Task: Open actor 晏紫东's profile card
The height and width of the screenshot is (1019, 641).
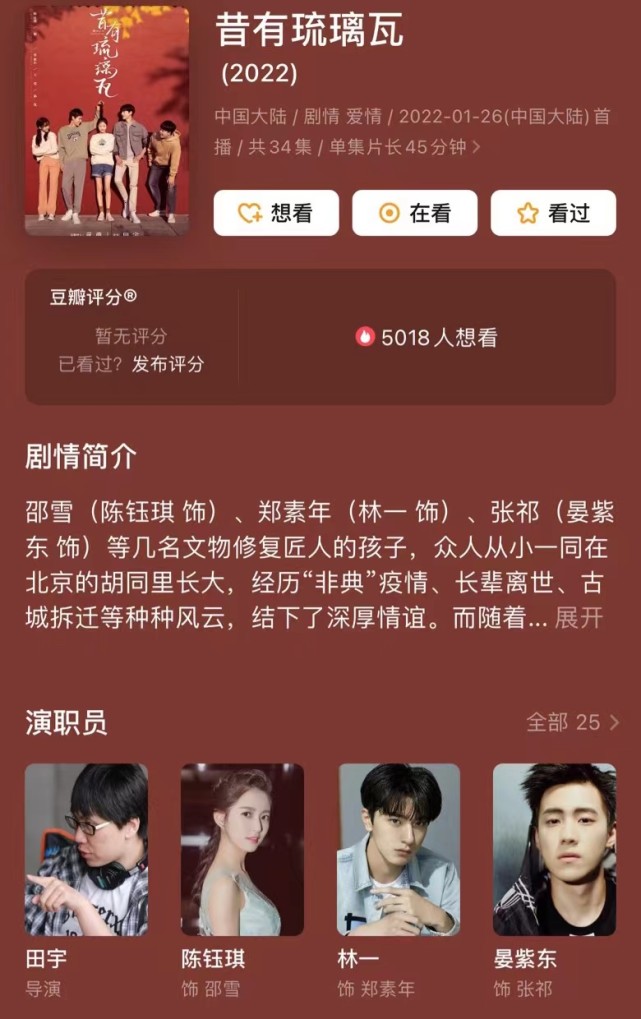Action: [554, 850]
